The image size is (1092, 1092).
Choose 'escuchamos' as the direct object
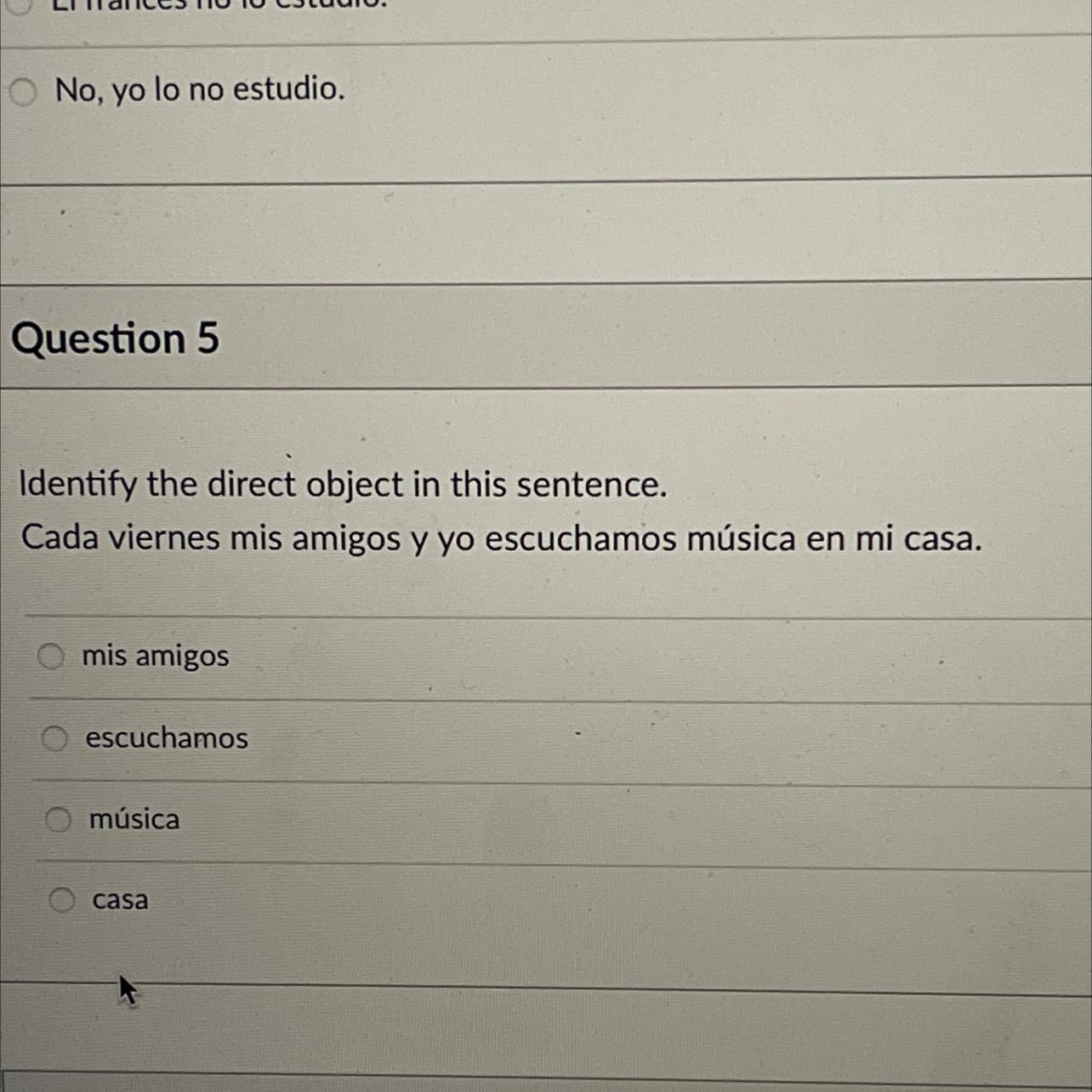(55, 738)
